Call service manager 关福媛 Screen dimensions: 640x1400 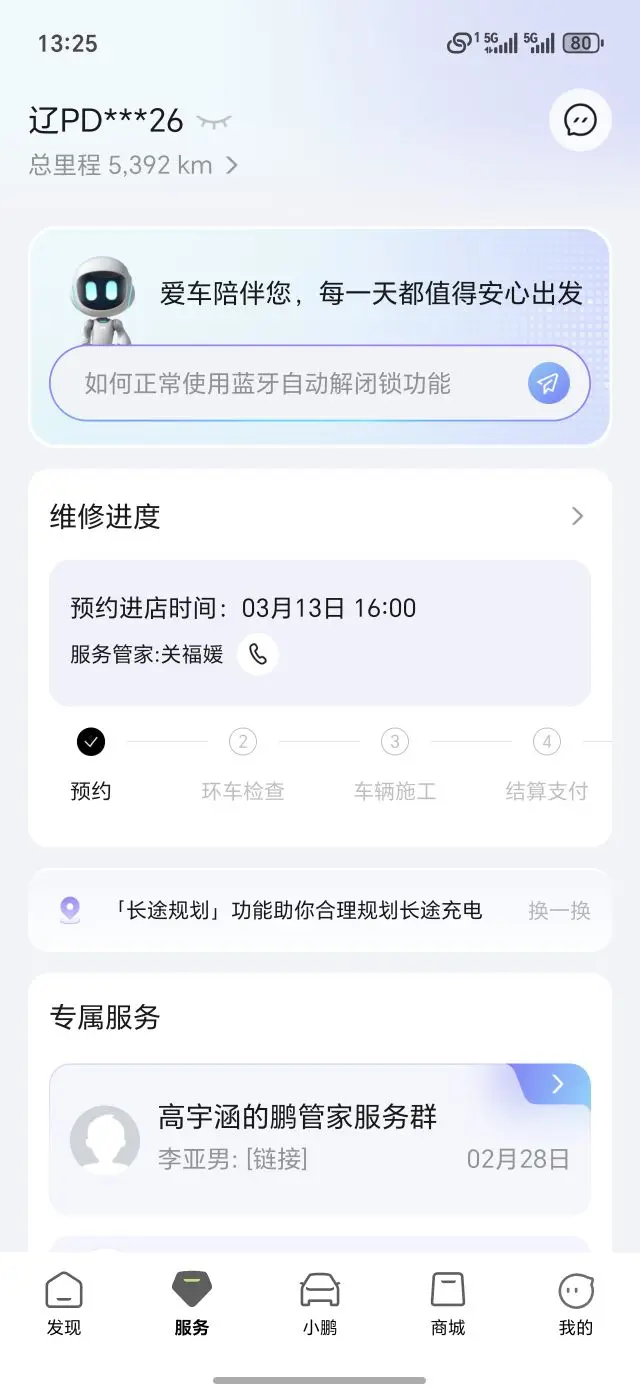(x=258, y=655)
